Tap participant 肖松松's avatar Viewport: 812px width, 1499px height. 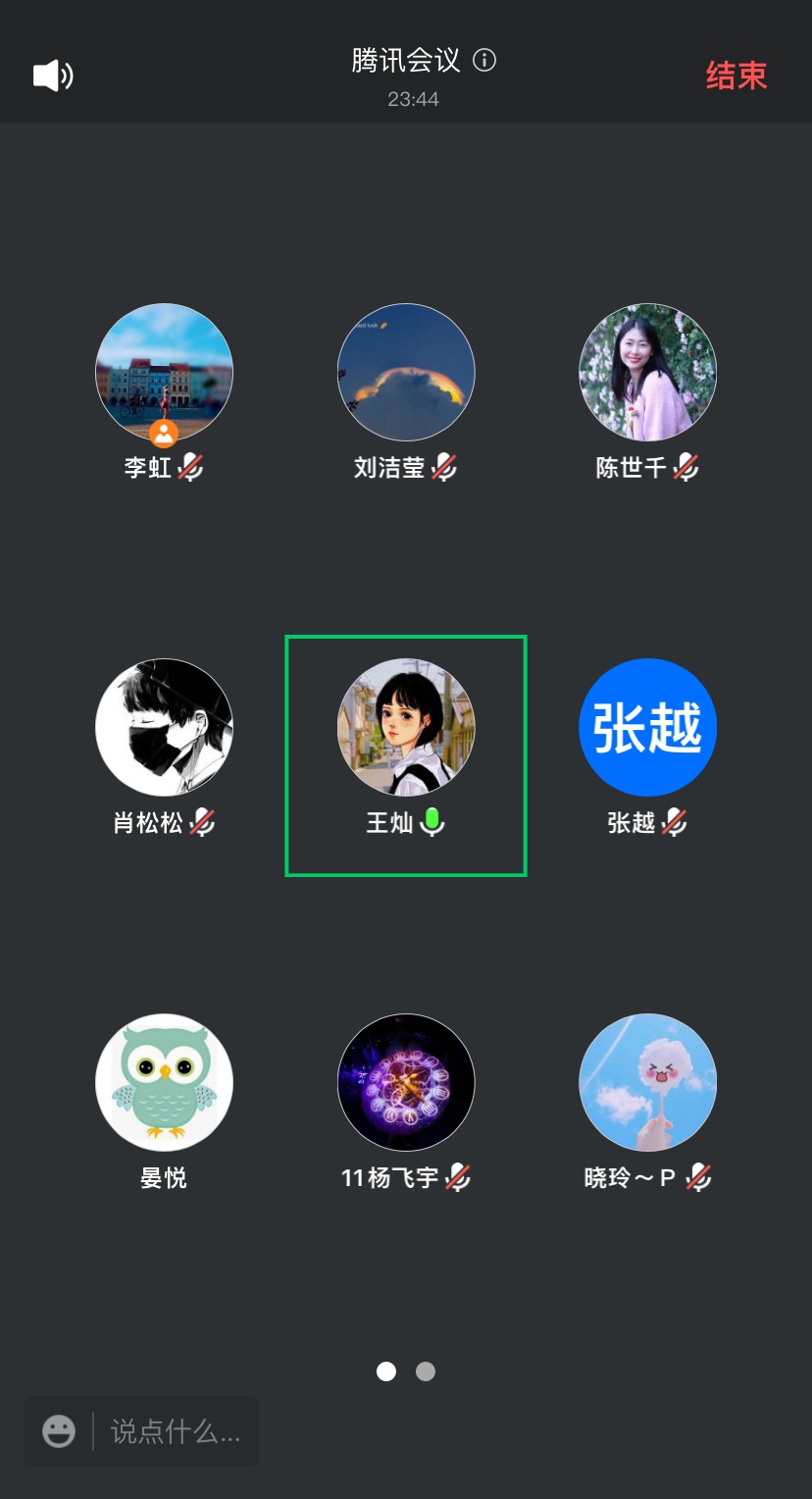pos(164,727)
